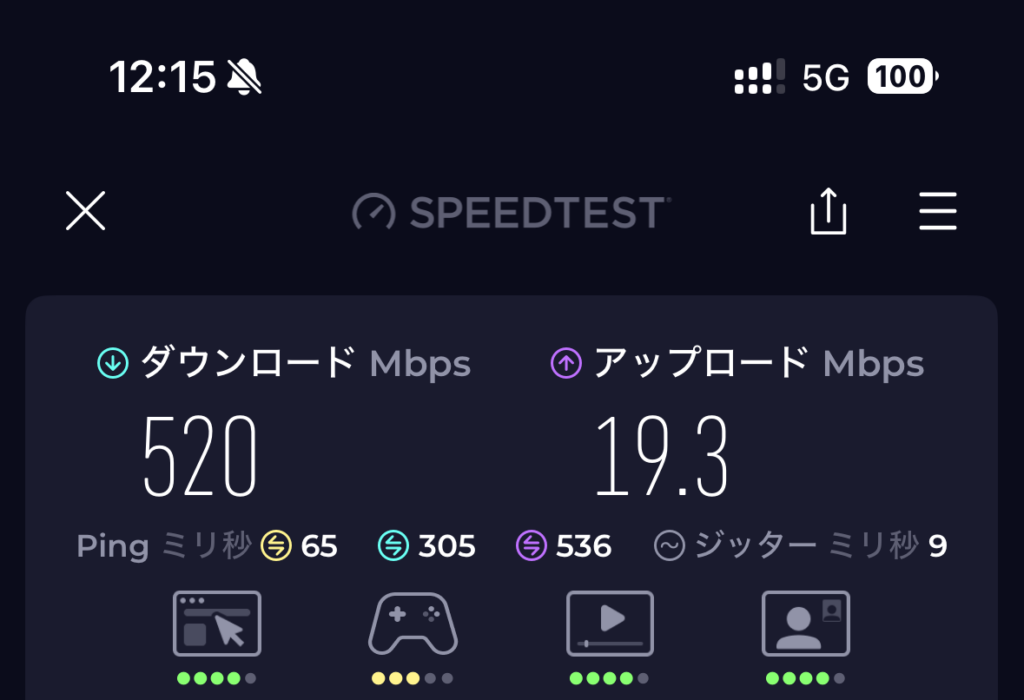
Task: Share the speed test result
Action: pos(828,212)
